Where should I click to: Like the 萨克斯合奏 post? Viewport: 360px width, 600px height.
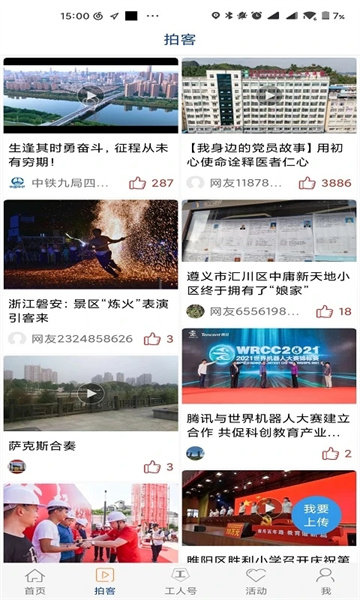pos(152,467)
